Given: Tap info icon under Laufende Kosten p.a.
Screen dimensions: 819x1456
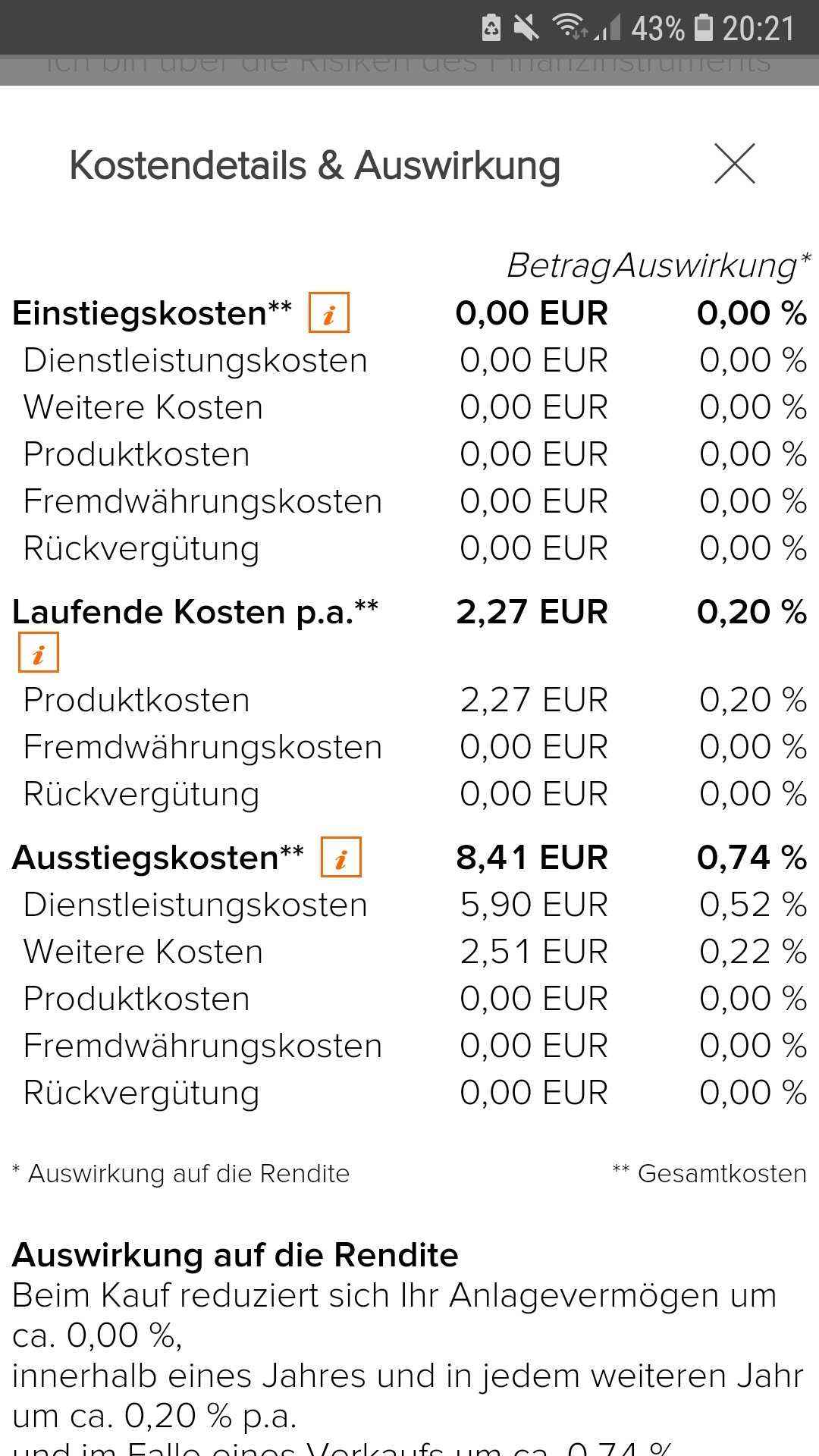Looking at the screenshot, I should tap(38, 652).
